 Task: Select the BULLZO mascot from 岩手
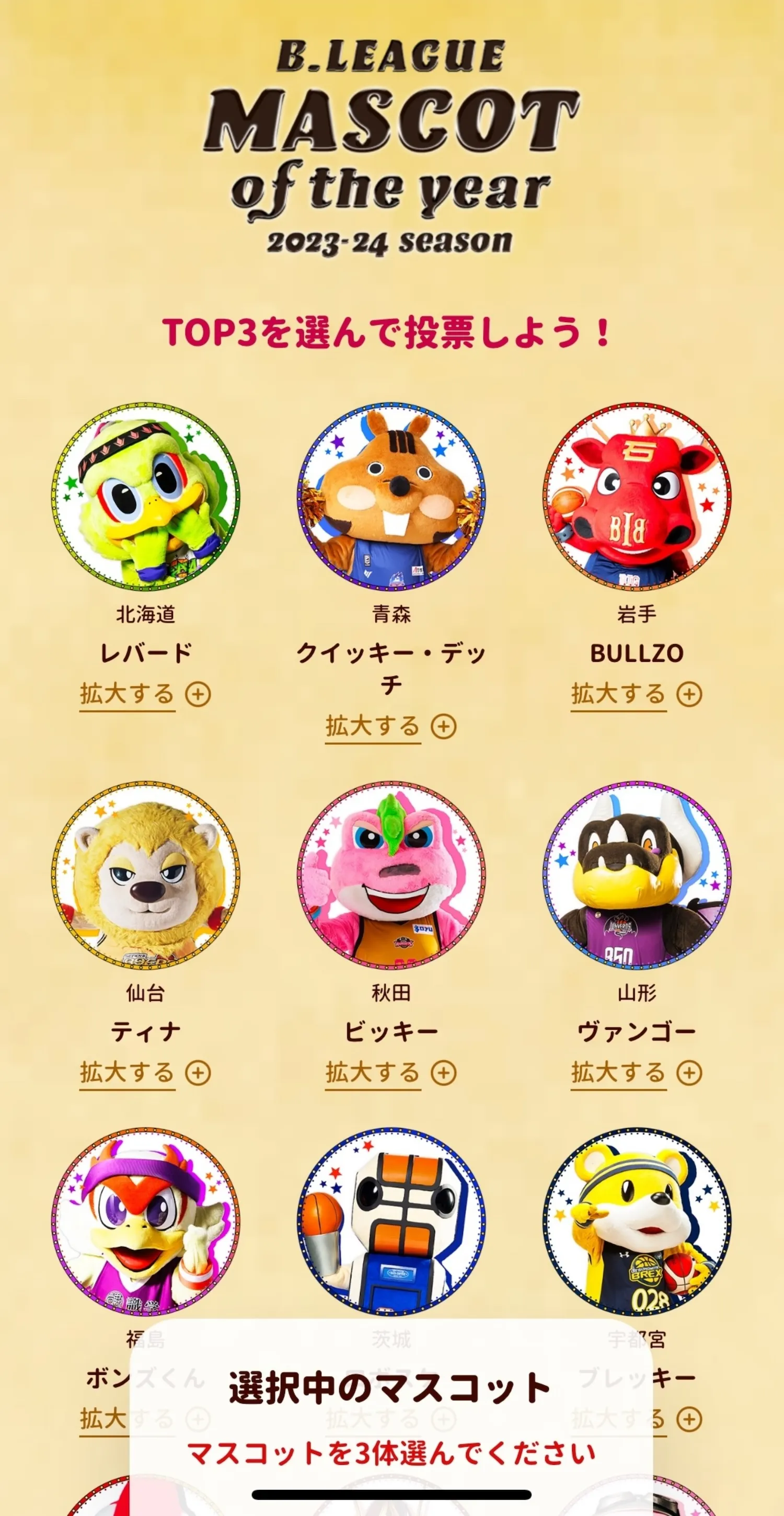[636, 496]
